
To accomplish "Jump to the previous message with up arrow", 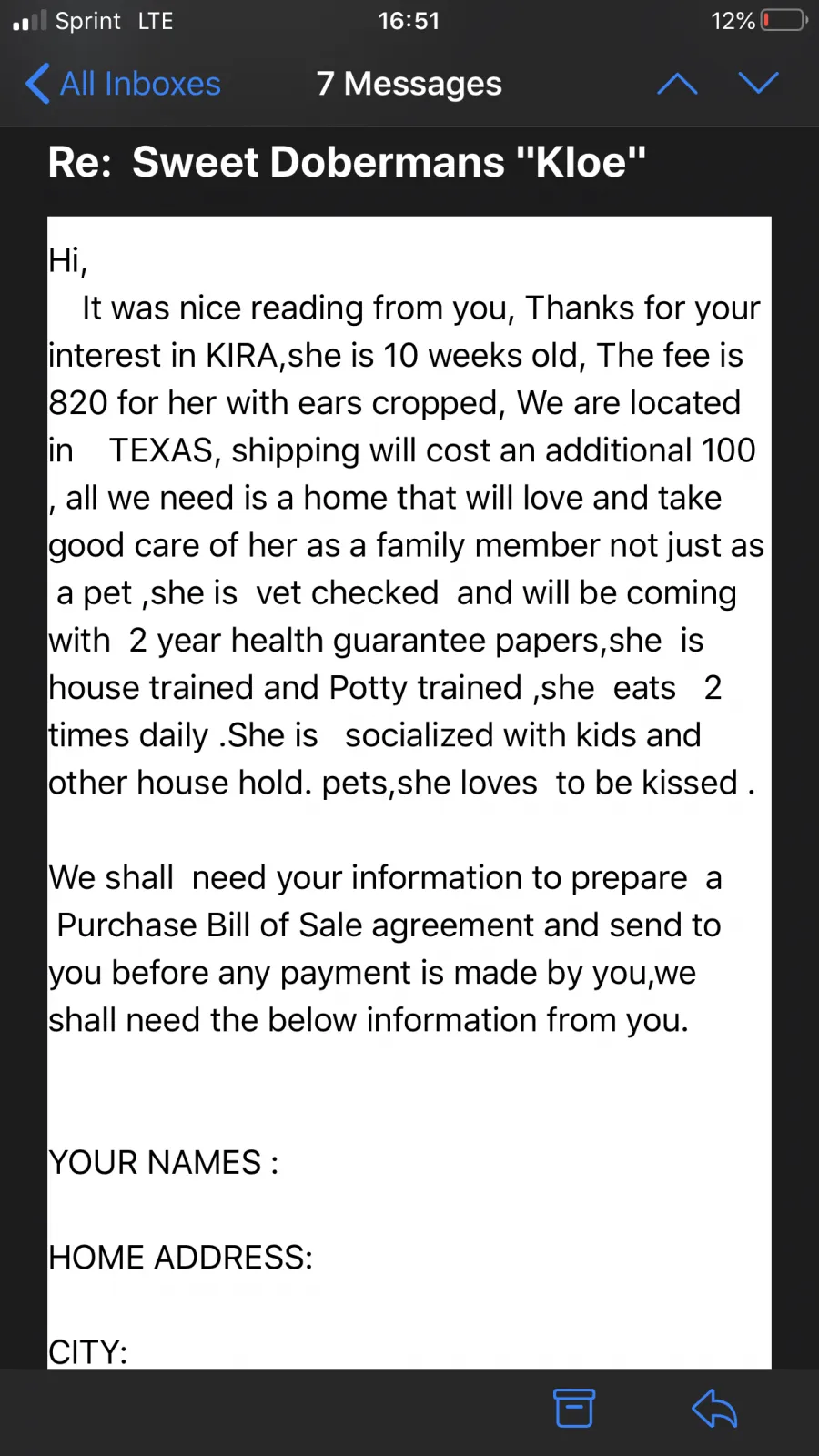I will coord(677,84).
